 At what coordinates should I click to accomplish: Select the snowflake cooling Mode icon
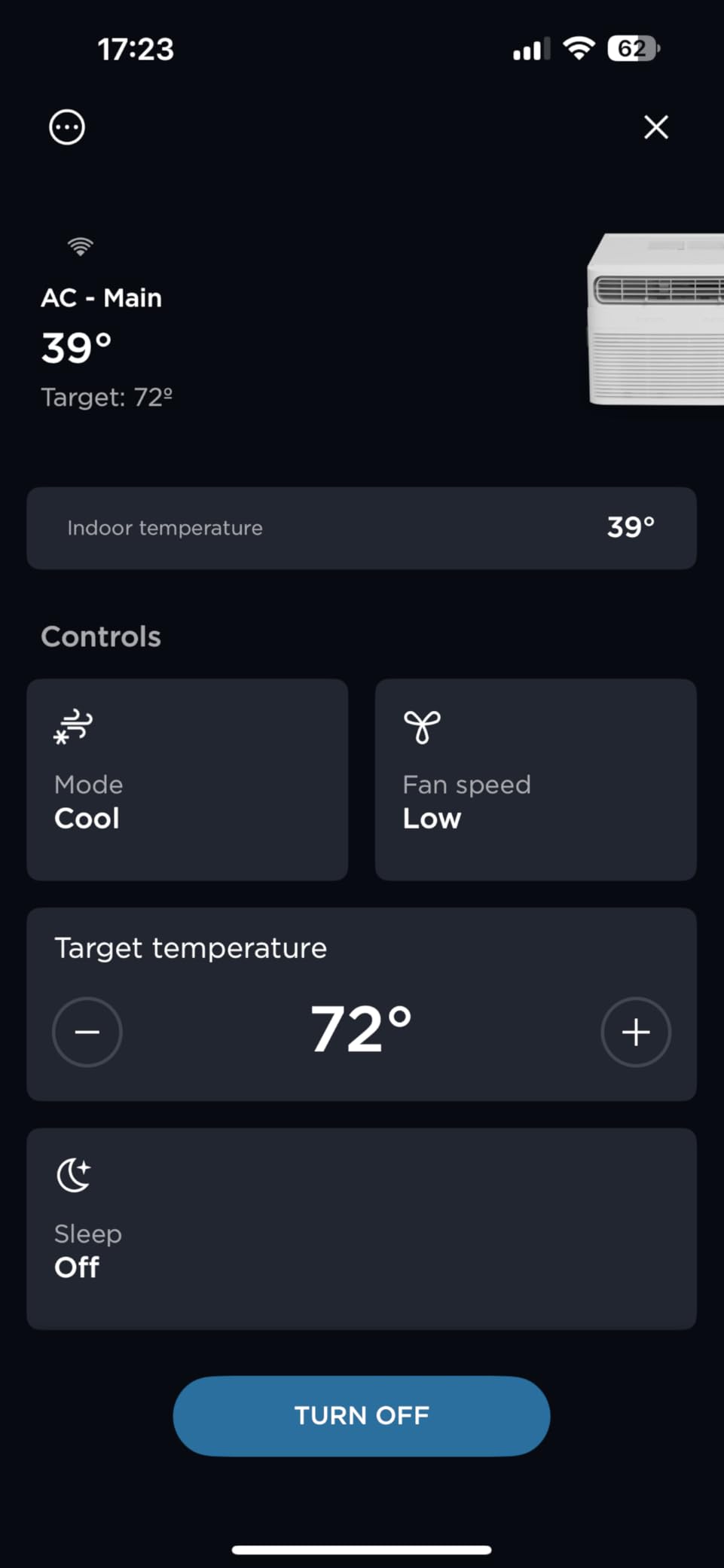[x=73, y=726]
